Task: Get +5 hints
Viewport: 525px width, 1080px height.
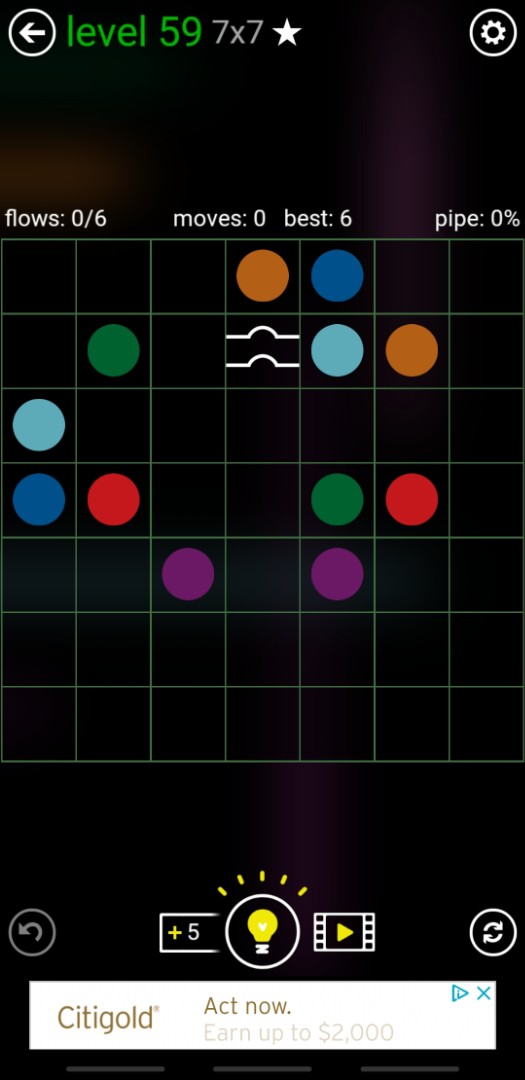Action: click(x=189, y=933)
